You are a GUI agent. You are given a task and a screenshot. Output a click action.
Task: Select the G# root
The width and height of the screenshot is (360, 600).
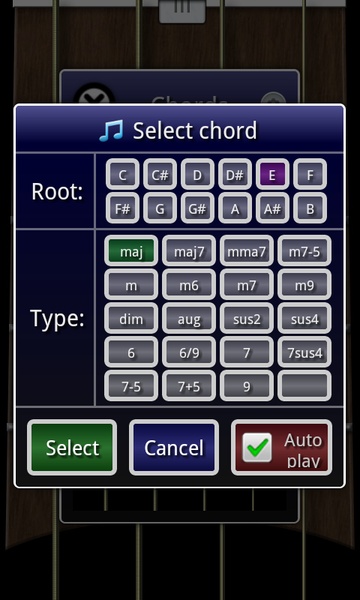(197, 208)
